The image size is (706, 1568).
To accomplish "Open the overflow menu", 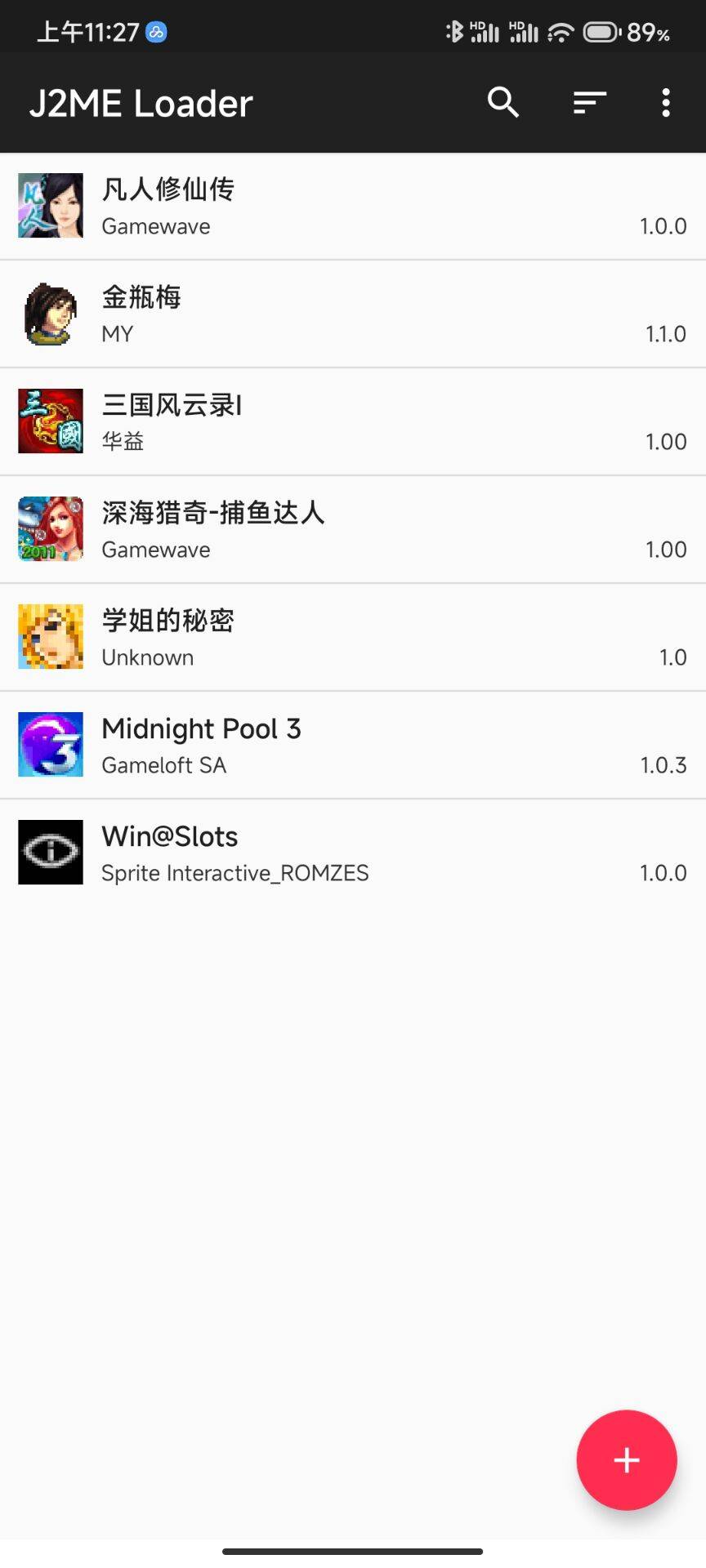I will pos(666,103).
